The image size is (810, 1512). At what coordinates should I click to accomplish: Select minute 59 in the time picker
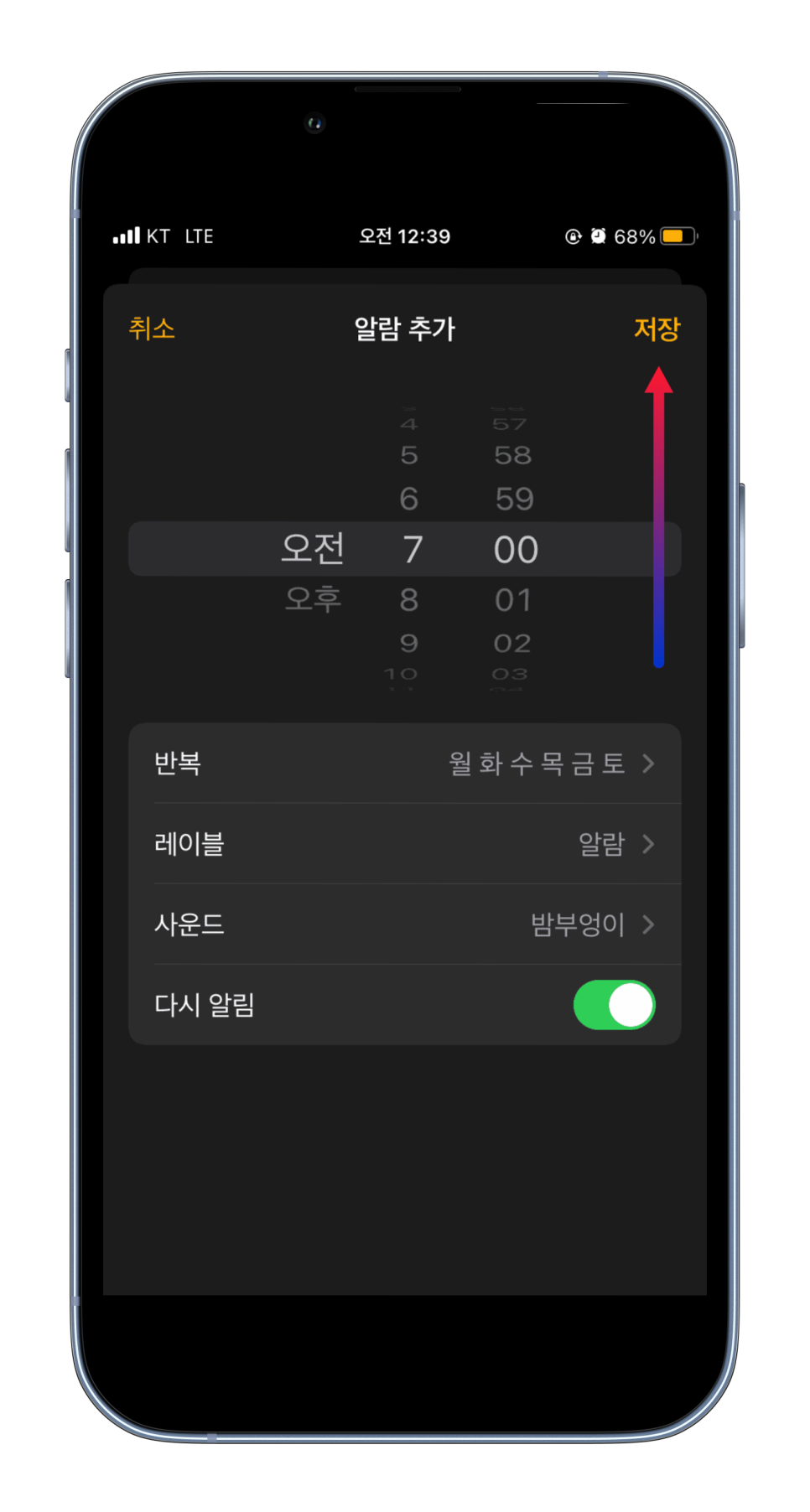tap(514, 500)
